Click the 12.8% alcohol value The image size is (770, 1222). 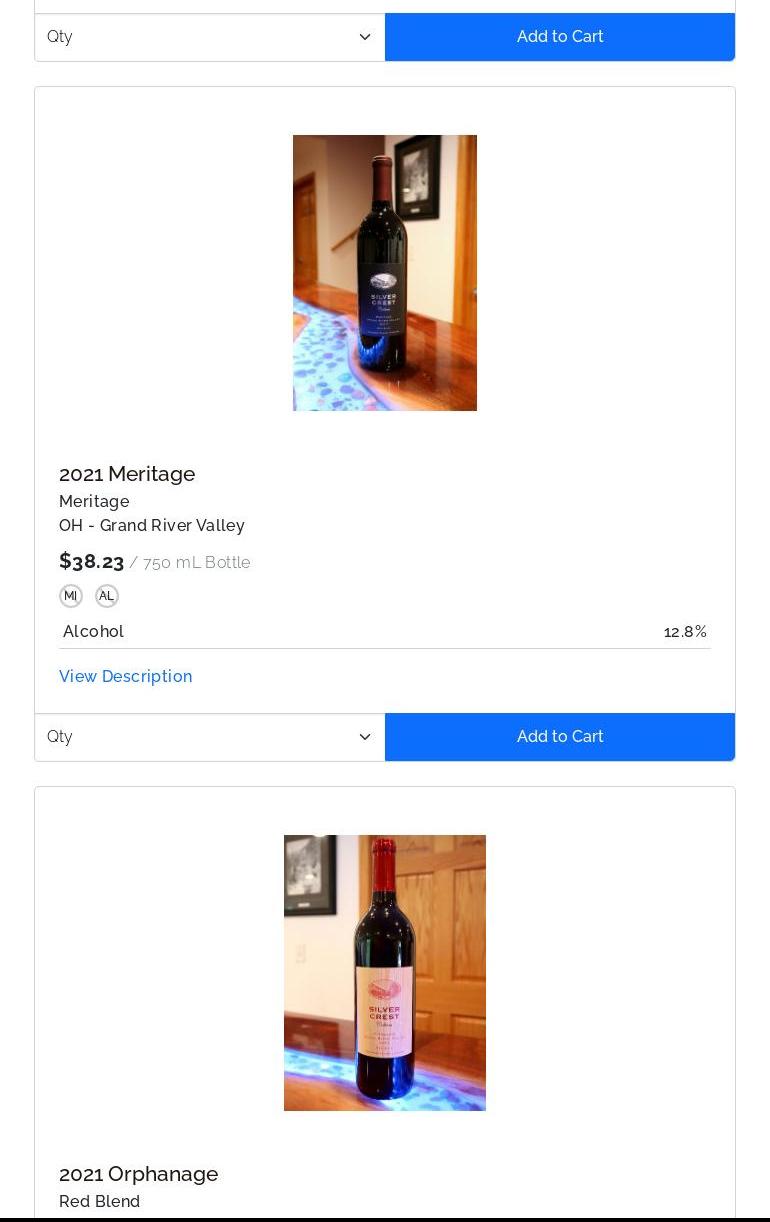tap(685, 631)
